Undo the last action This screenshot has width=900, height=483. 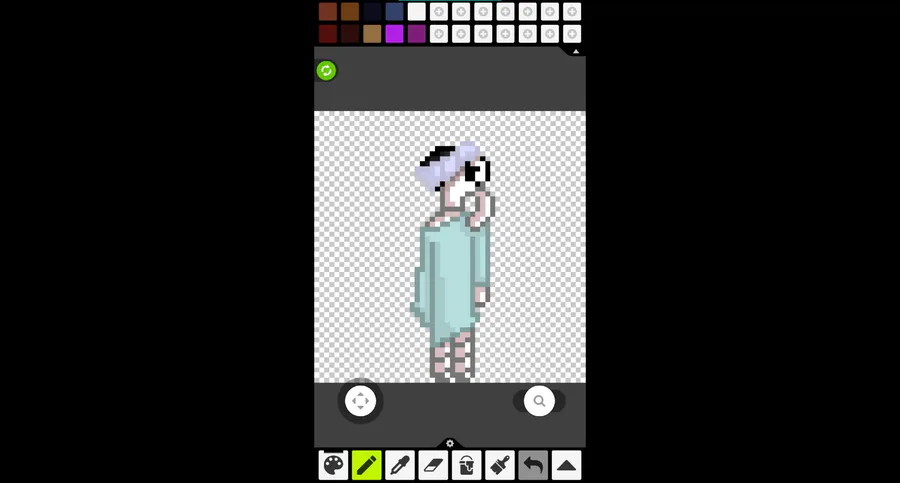pyautogui.click(x=533, y=465)
